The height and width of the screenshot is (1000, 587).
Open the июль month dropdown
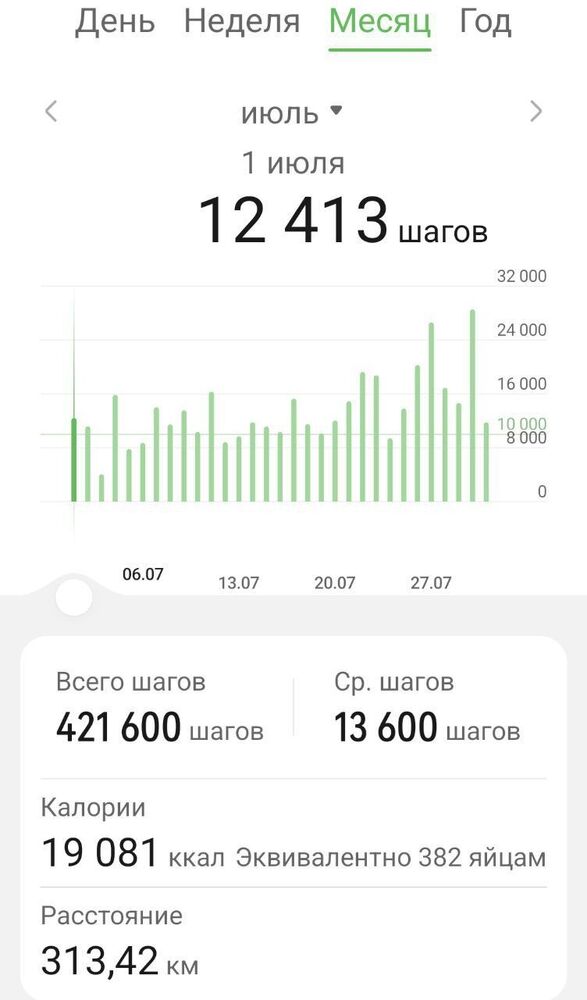(292, 114)
